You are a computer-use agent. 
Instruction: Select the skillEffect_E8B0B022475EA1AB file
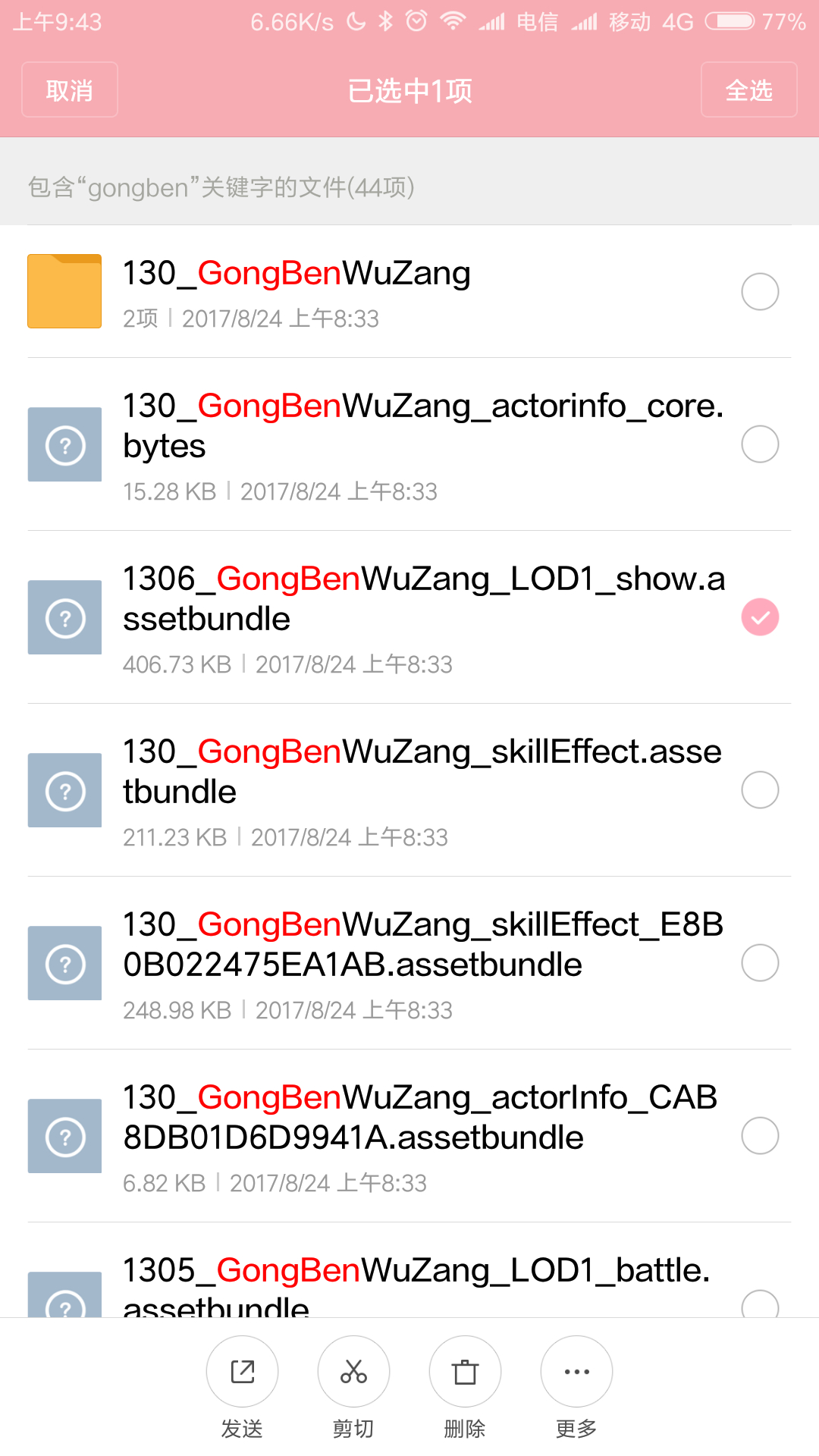click(760, 963)
